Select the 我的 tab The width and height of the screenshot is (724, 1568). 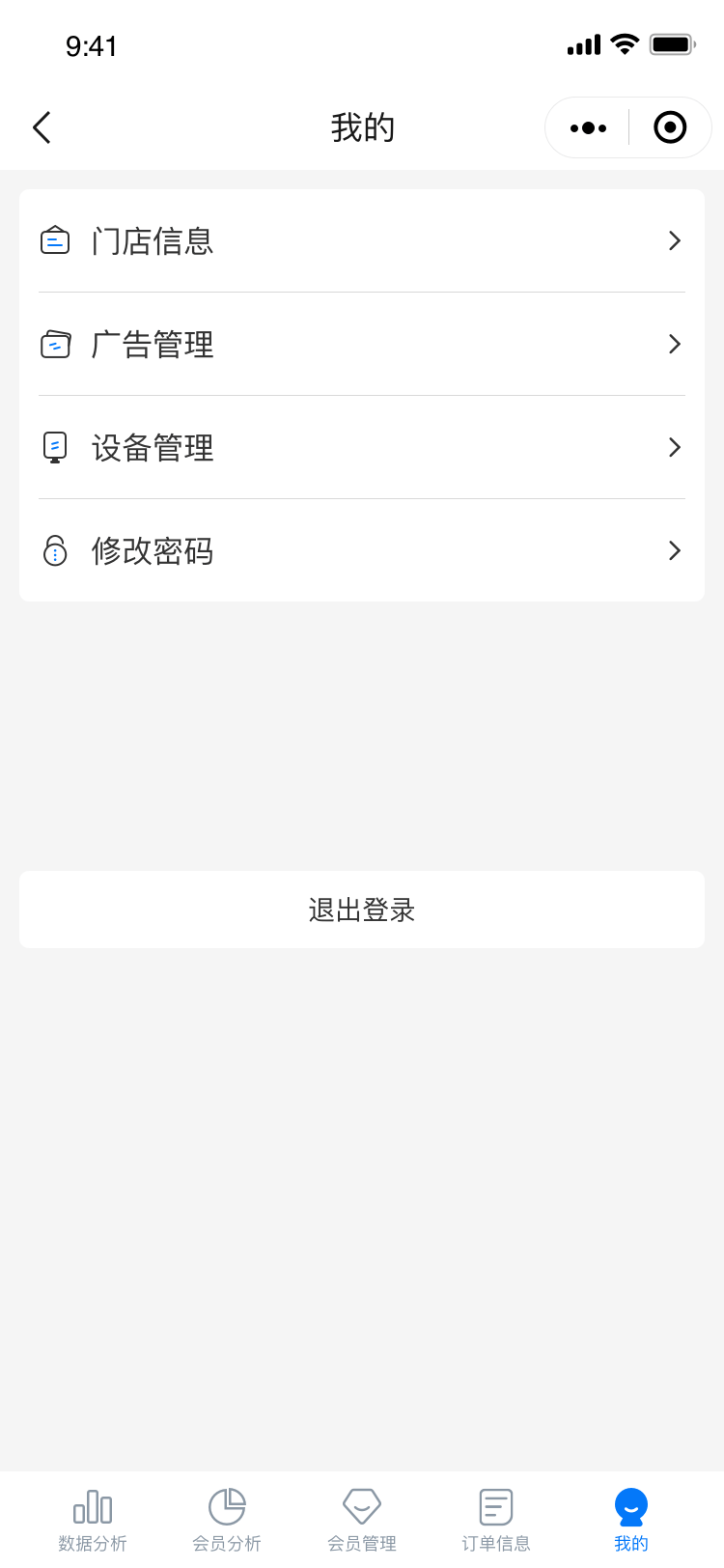coord(631,1520)
